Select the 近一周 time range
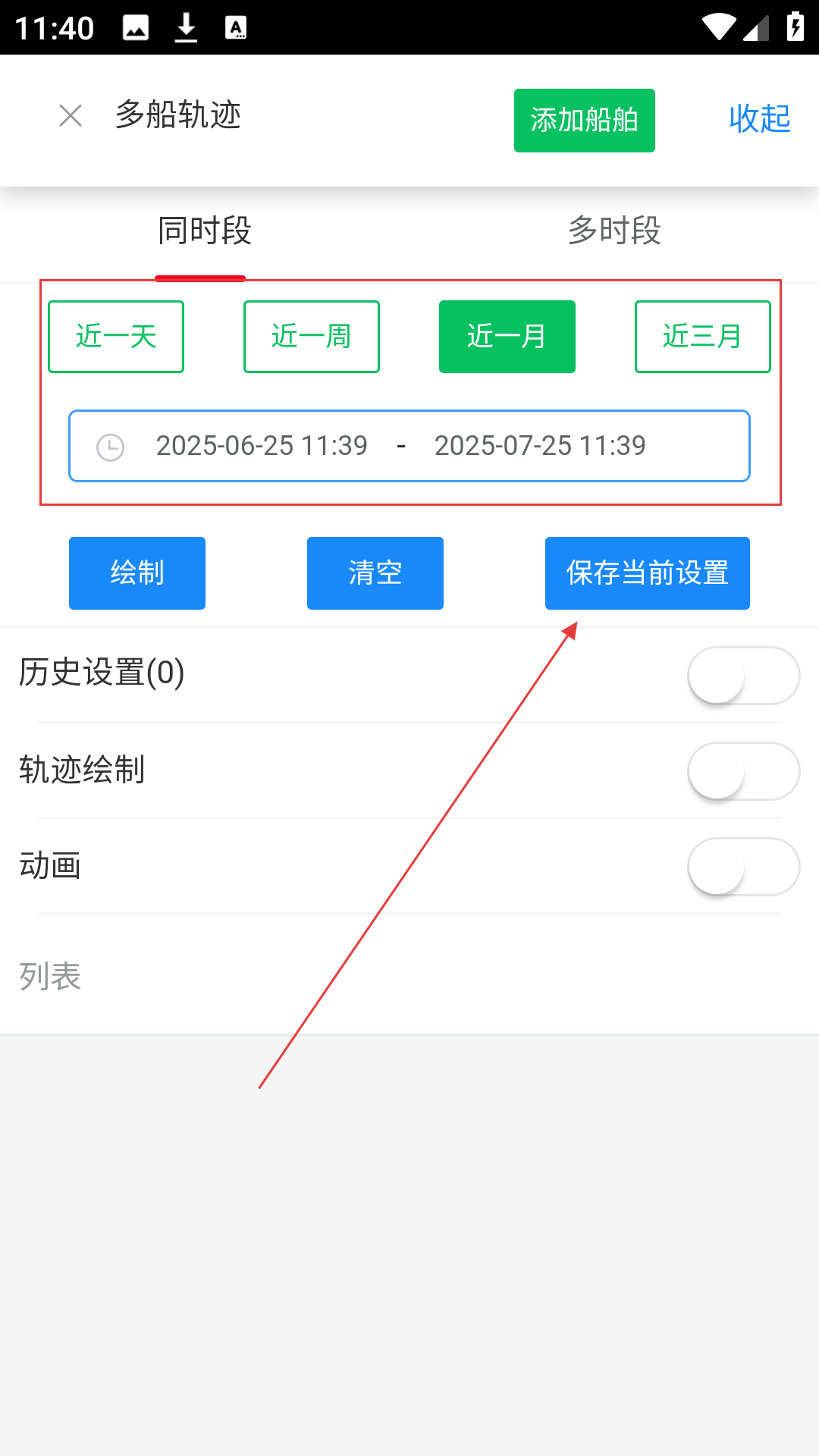 pyautogui.click(x=312, y=337)
